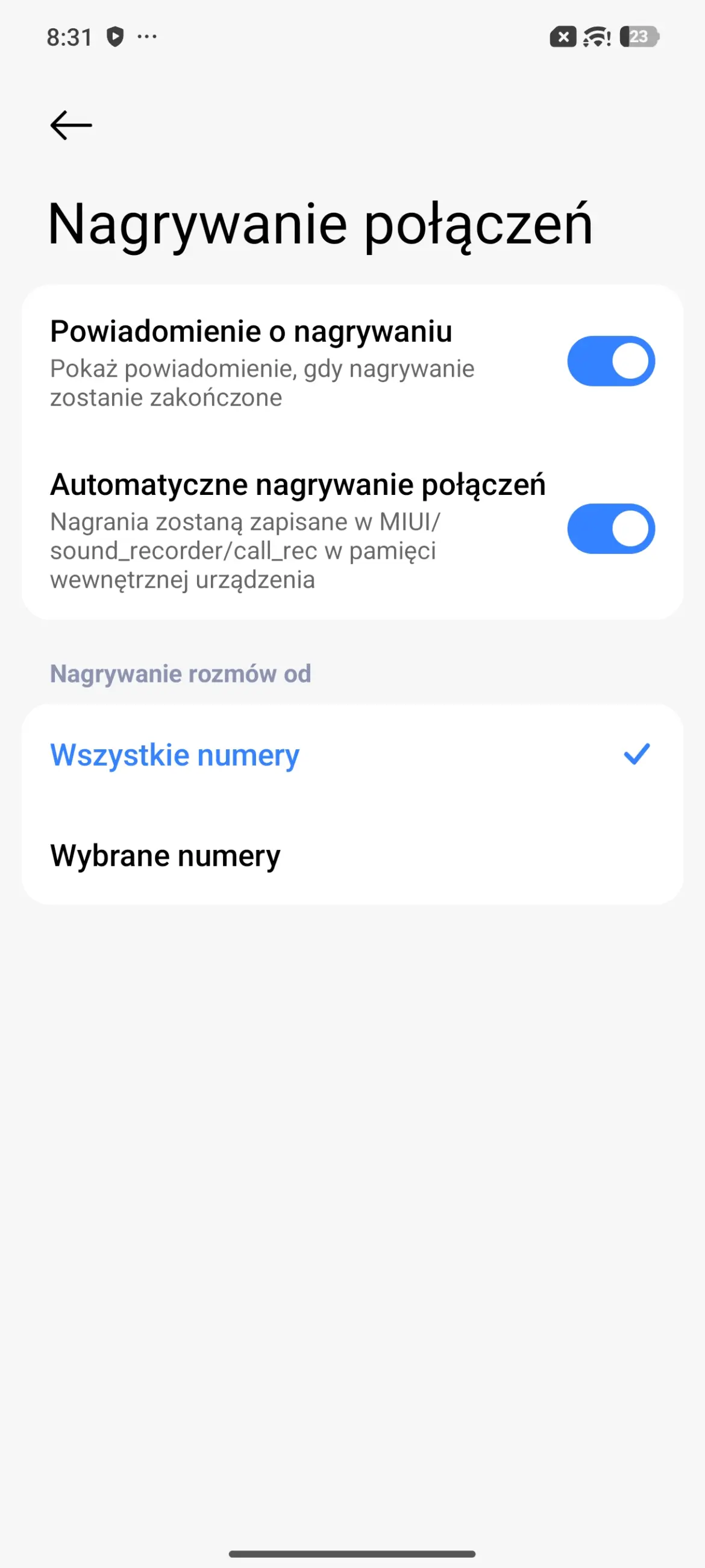
Task: Turn off Automatyczne nagrywanie połączeń
Action: 610,528
